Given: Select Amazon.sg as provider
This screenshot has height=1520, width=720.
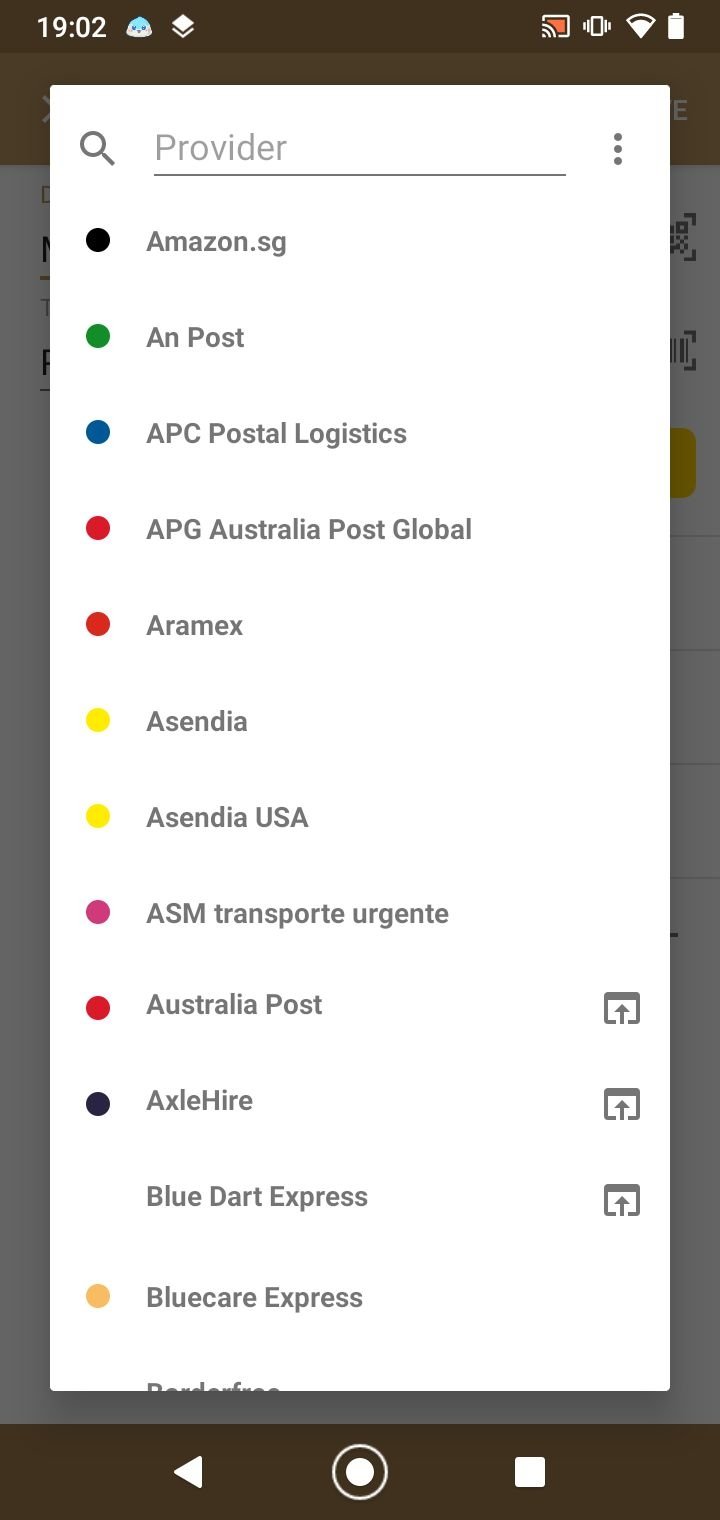Looking at the screenshot, I should pyautogui.click(x=360, y=241).
